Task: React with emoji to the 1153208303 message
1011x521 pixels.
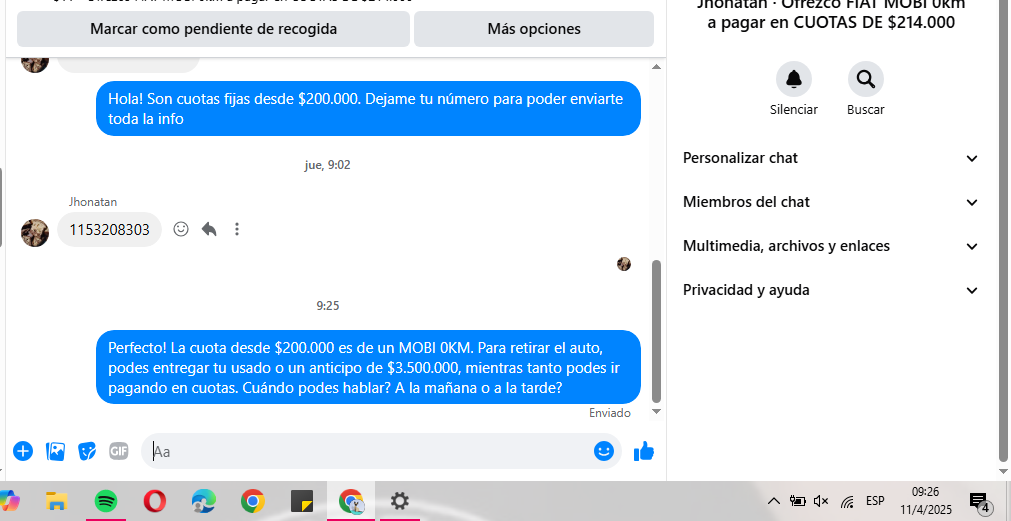Action: pos(181,229)
